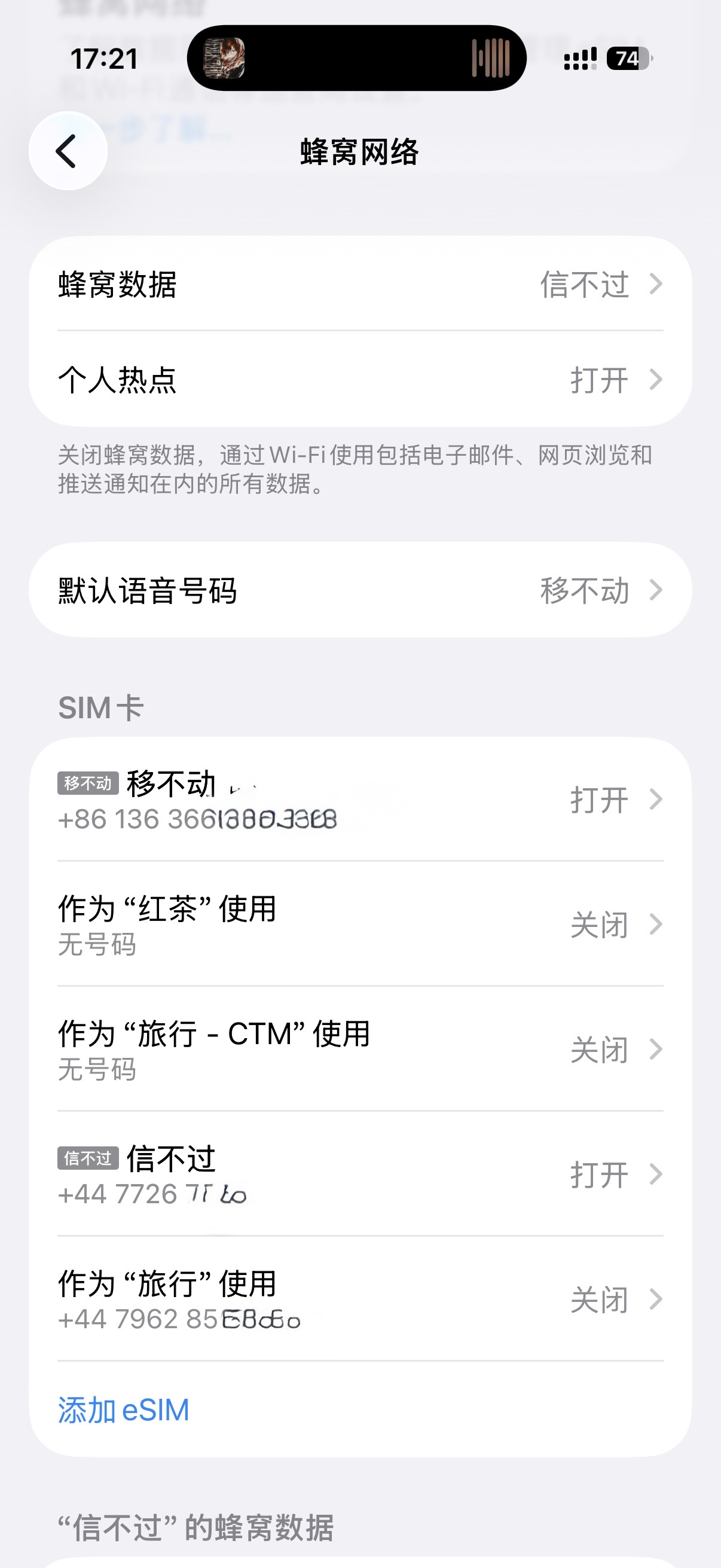The width and height of the screenshot is (721, 1568).
Task: Open 个人热点 settings
Action: click(x=359, y=379)
